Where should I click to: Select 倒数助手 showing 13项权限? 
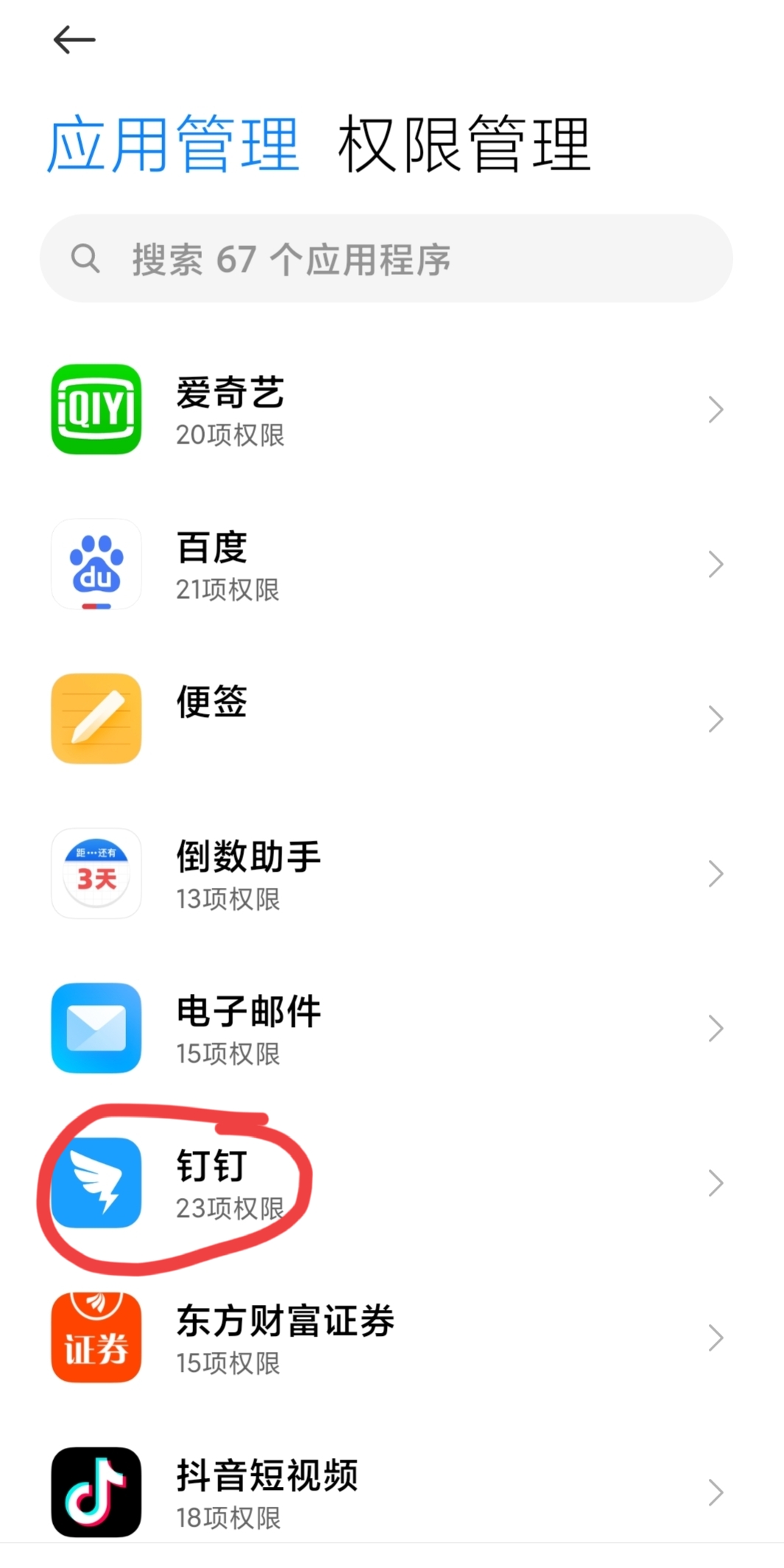pyautogui.click(x=248, y=875)
